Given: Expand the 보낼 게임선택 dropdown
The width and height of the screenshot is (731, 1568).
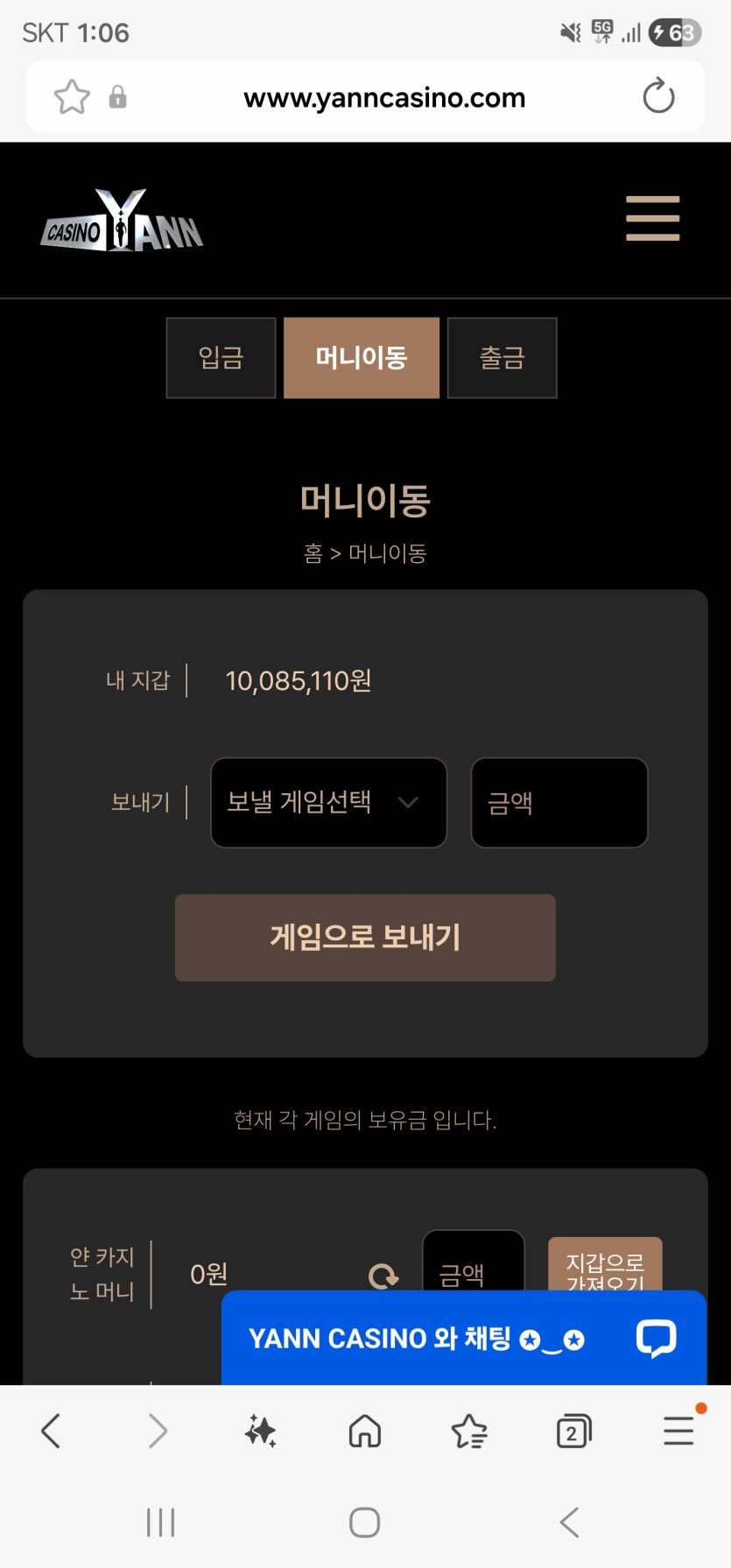Looking at the screenshot, I should click(328, 802).
